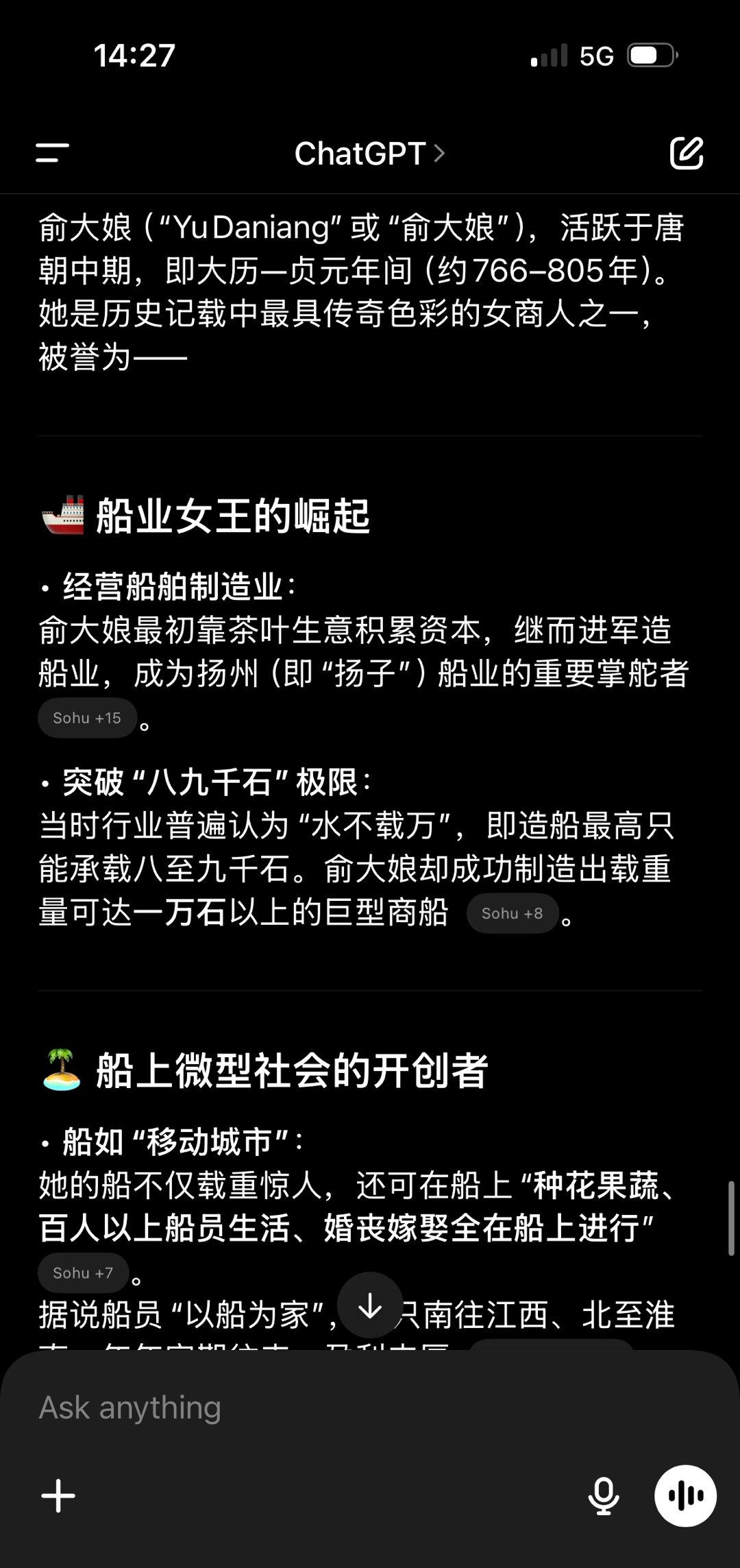
Task: Launch voice mode with the waveform button
Action: point(685,1496)
